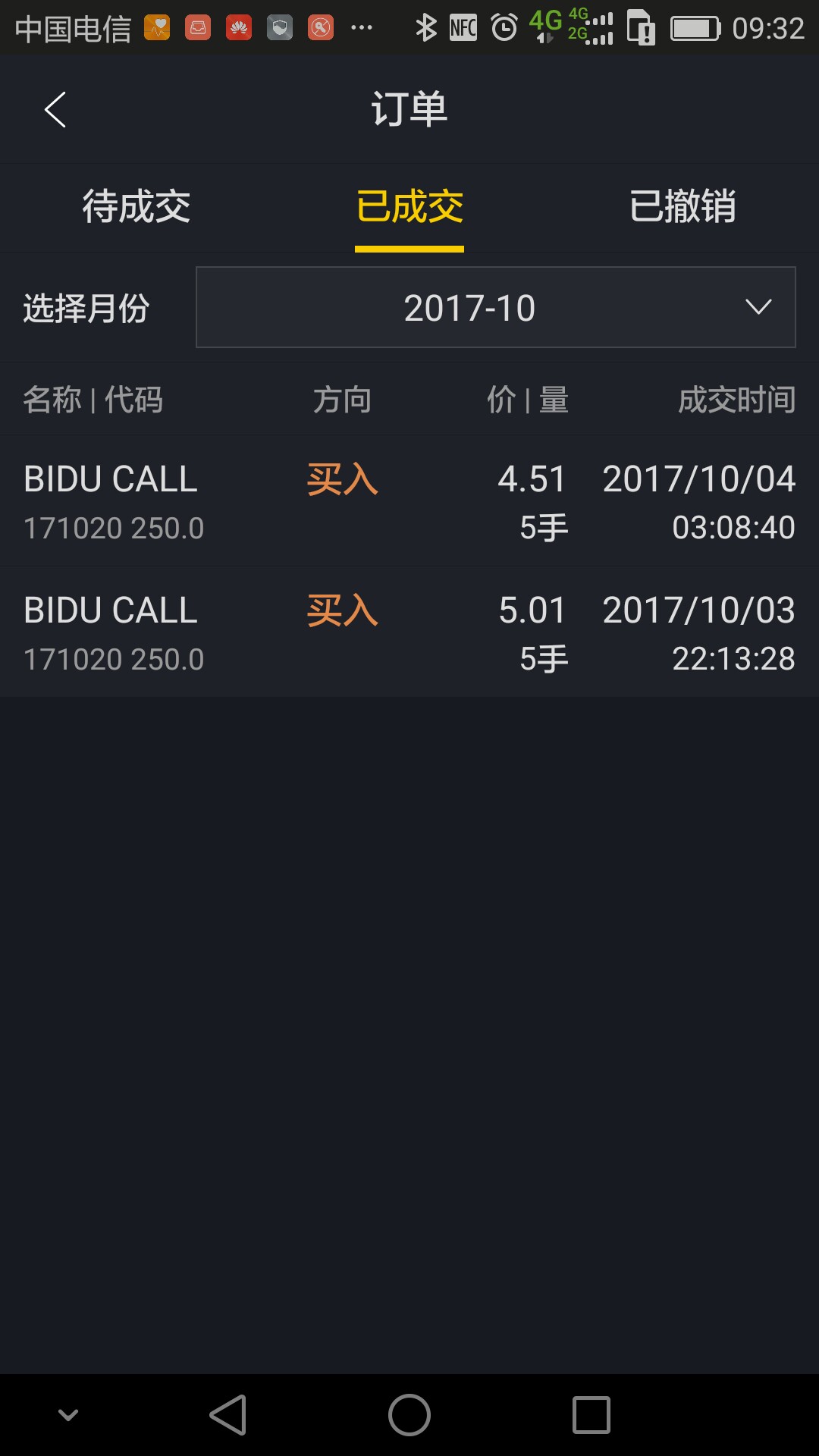This screenshot has width=819, height=1456.
Task: Switch to the 已撤销 tab
Action: tap(682, 206)
